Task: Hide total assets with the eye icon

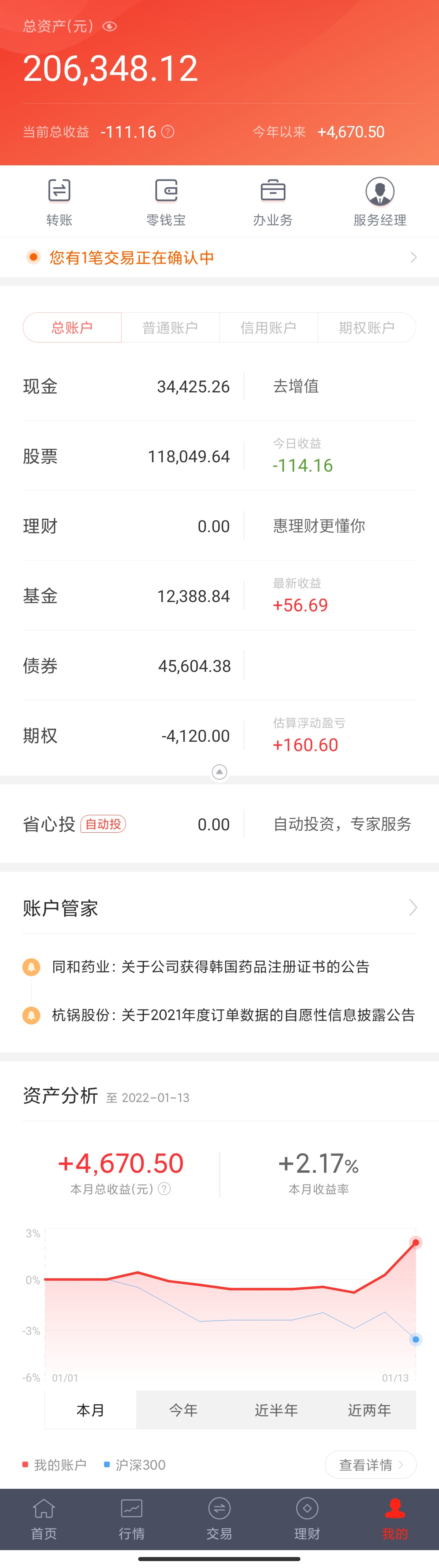Action: (110, 26)
